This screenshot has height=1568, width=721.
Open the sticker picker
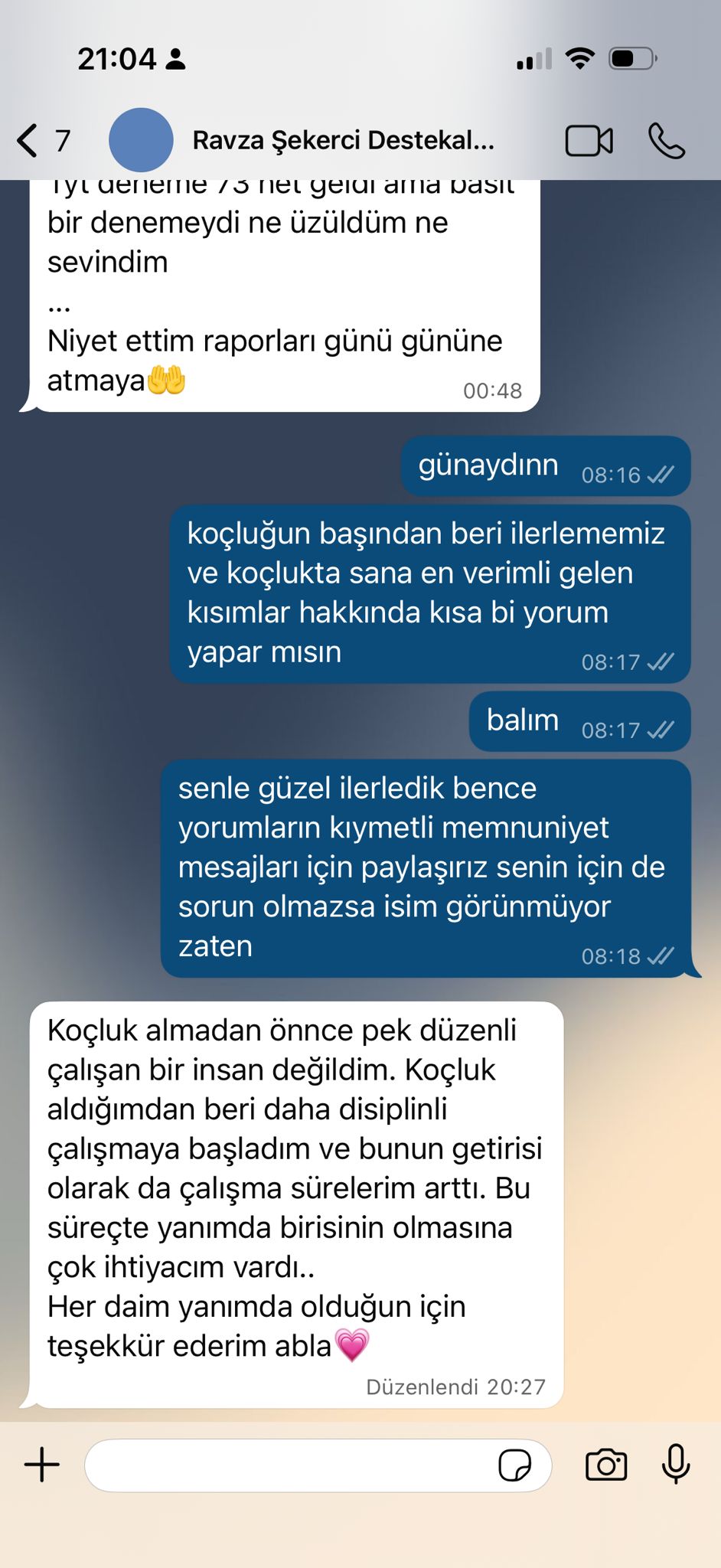click(514, 1465)
